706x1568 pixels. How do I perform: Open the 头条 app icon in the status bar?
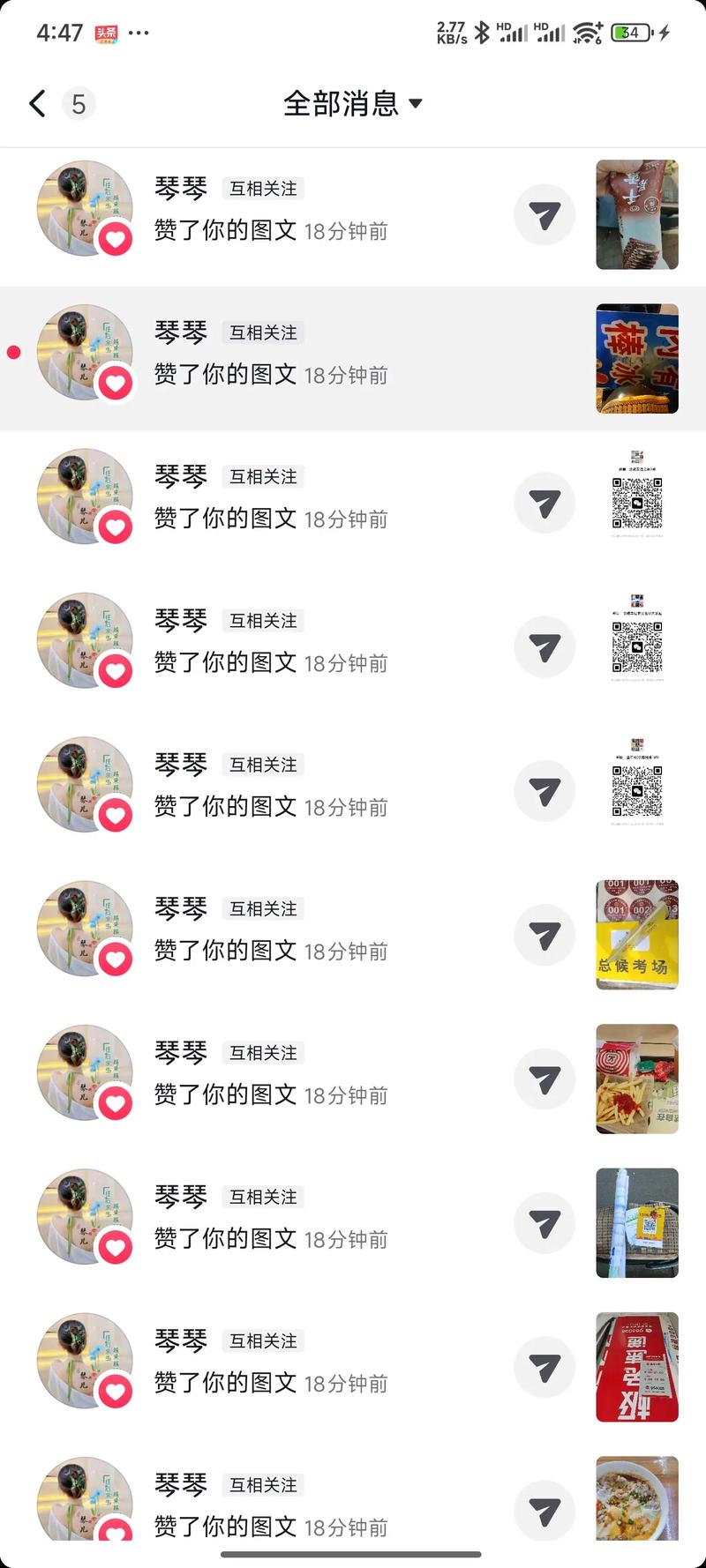(105, 31)
